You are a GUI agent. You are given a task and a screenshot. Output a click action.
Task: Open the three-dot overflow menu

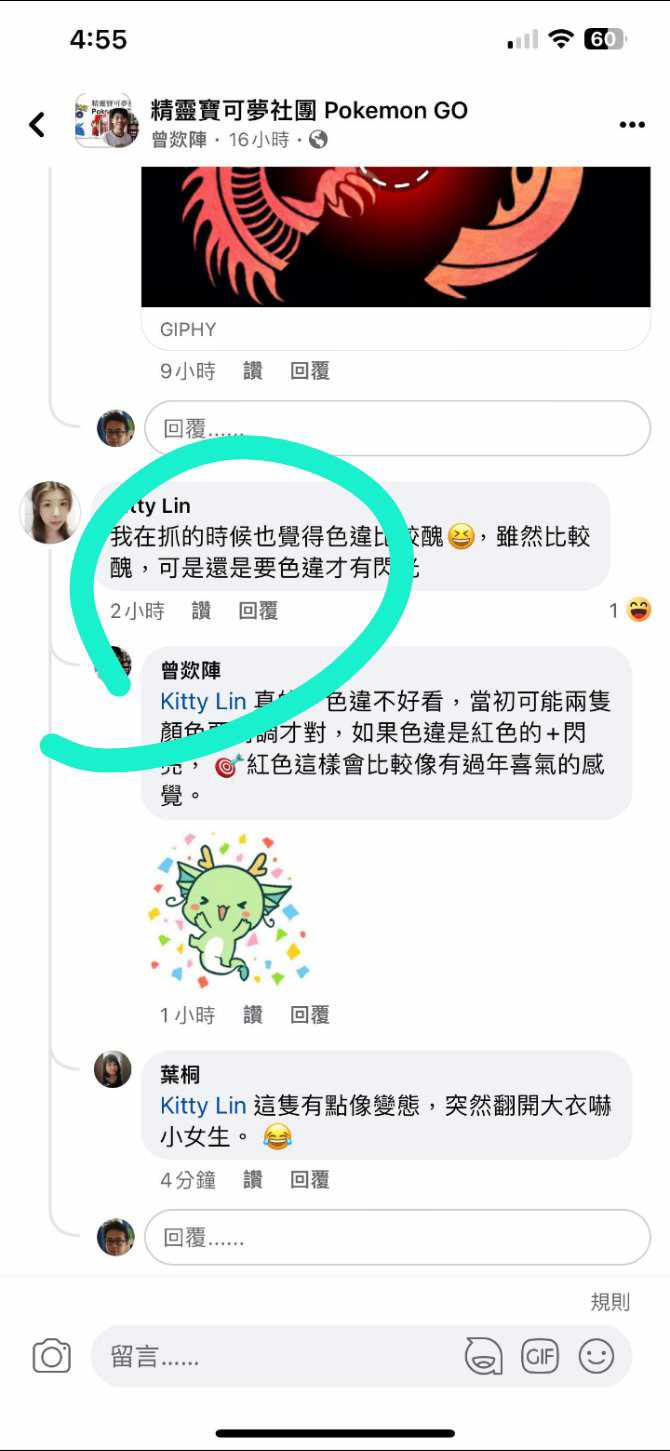(x=632, y=124)
